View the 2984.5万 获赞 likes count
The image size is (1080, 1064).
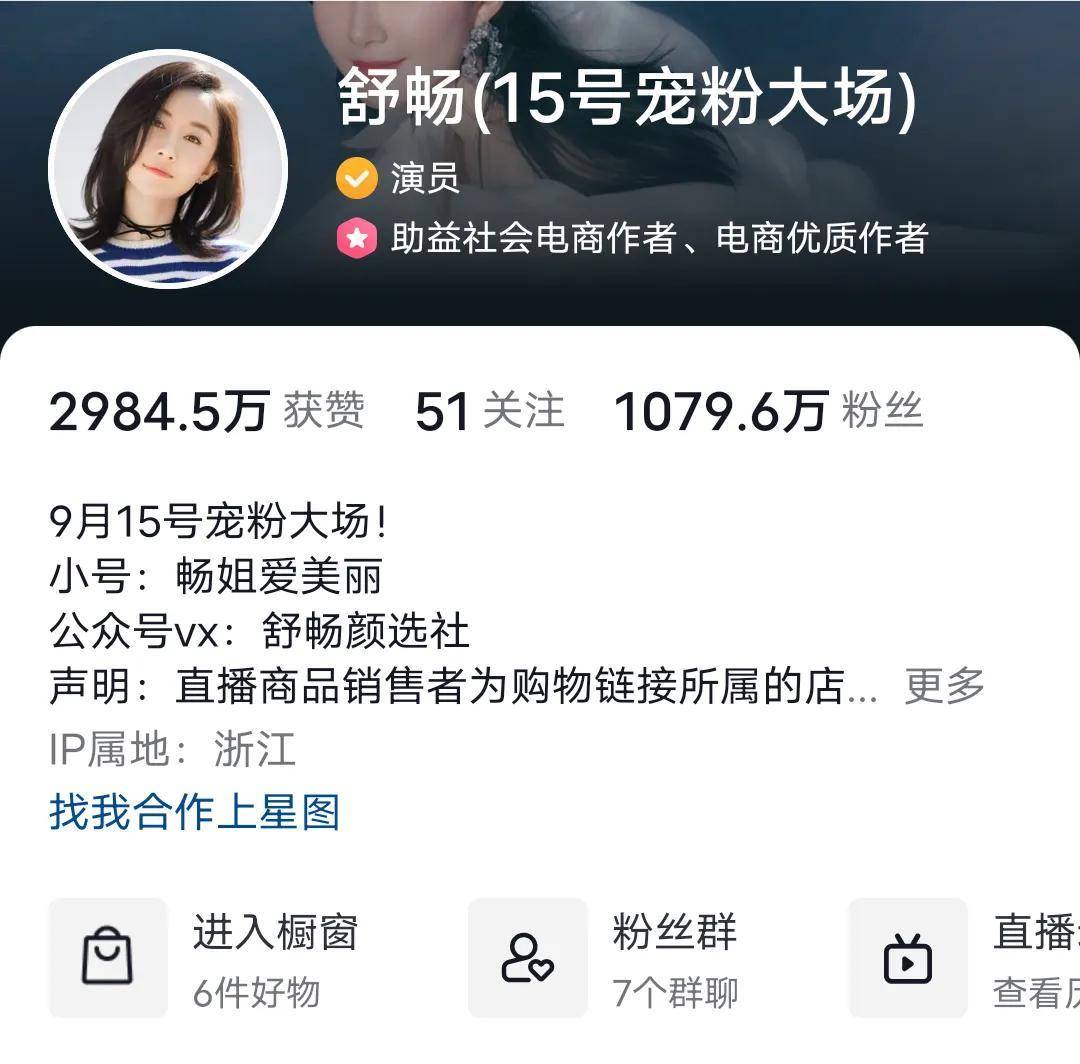206,412
